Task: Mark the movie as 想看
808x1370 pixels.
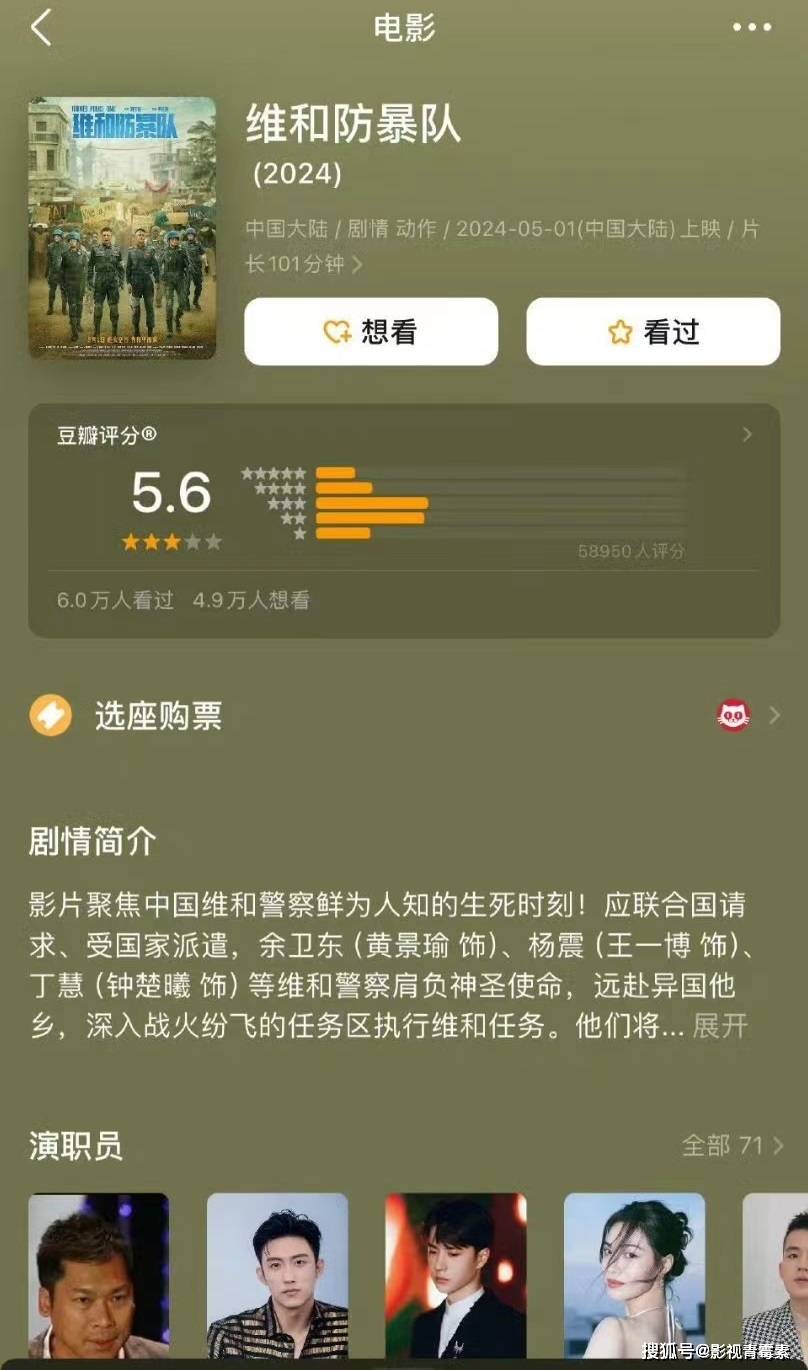Action: click(x=371, y=332)
